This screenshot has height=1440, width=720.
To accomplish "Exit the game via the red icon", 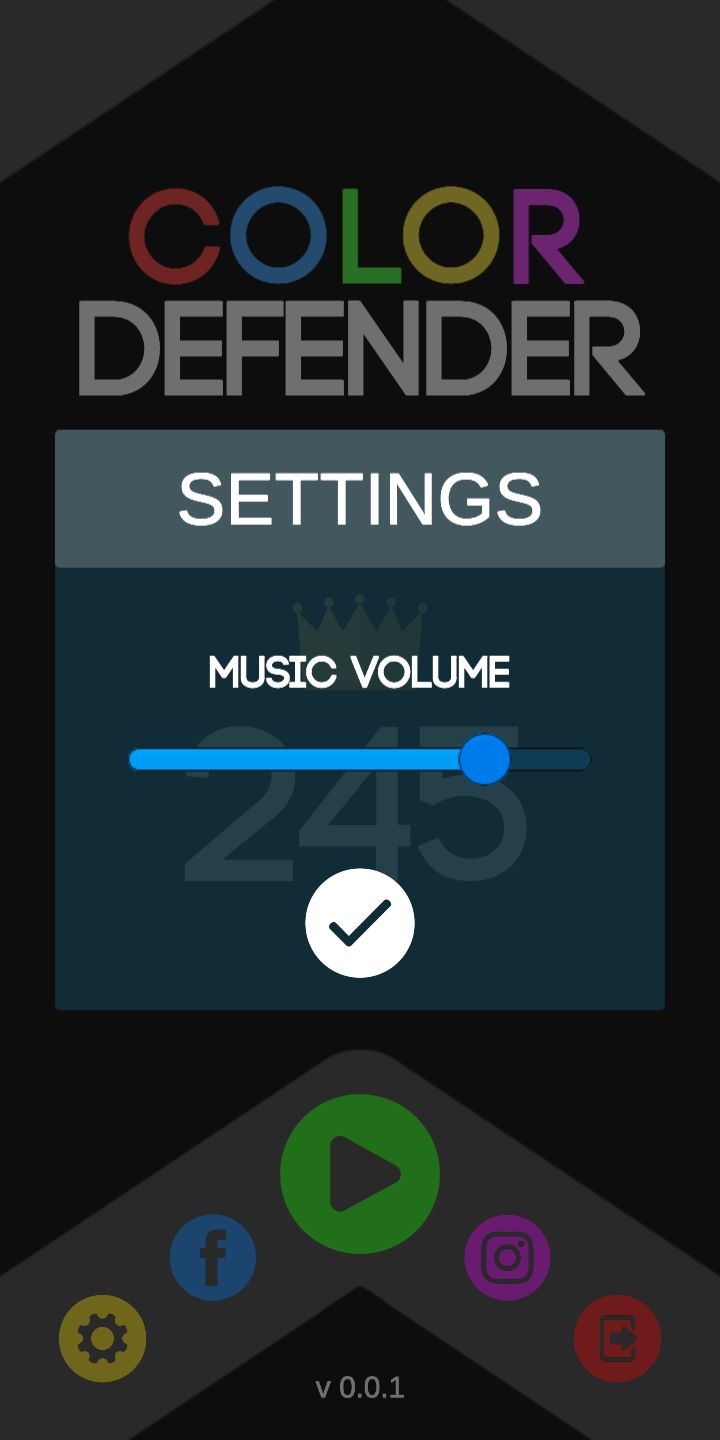I will (x=617, y=1338).
